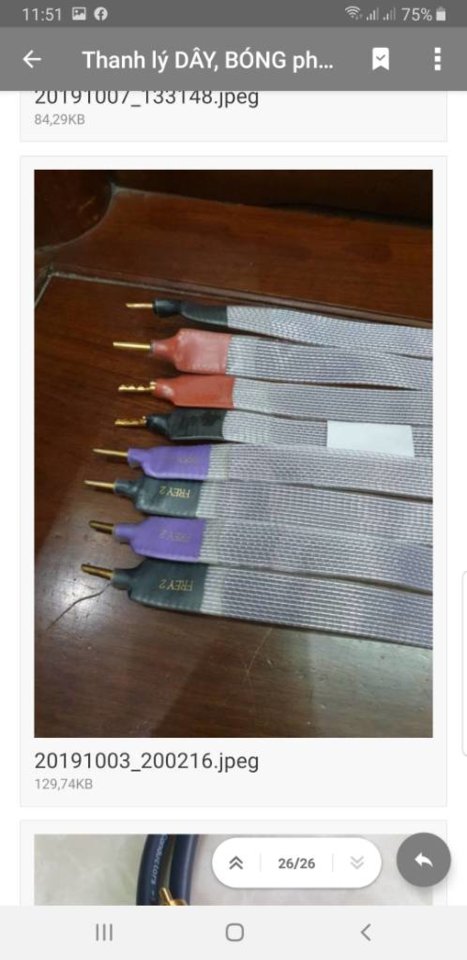467x960 pixels.
Task: Open image 20191003_200216.jpeg attachment
Action: coord(233,454)
